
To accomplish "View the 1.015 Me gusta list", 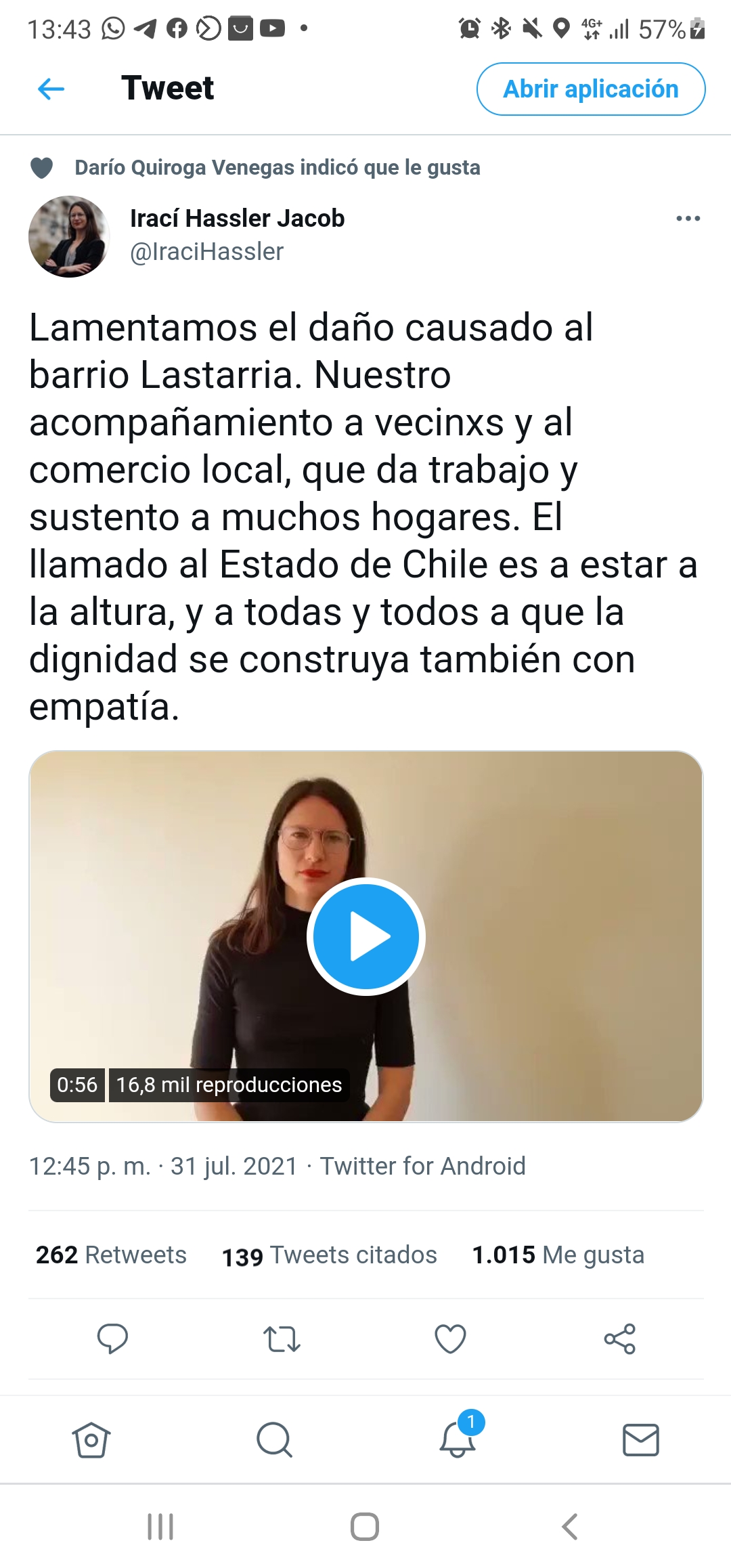I will [558, 1255].
